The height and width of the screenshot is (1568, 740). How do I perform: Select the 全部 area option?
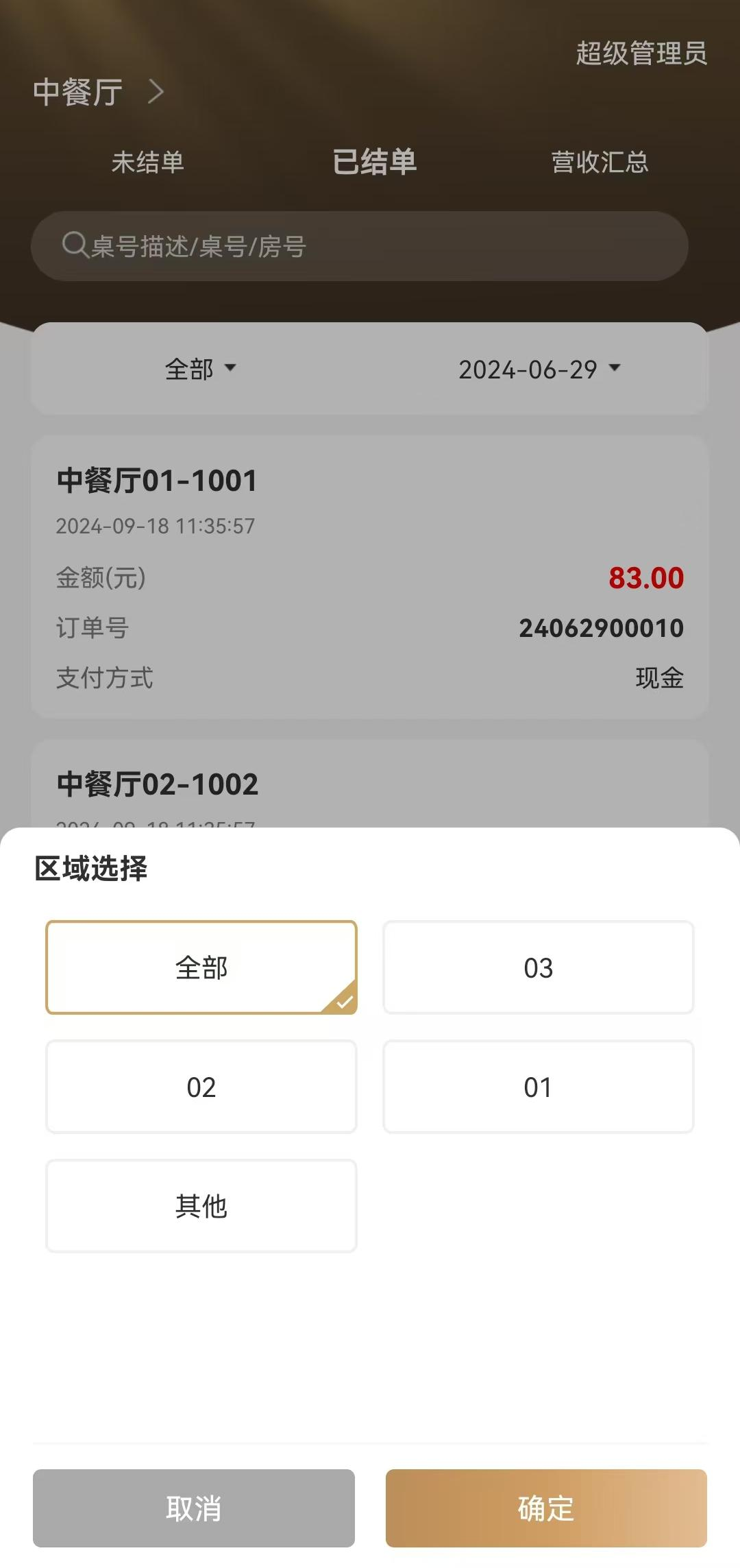201,967
